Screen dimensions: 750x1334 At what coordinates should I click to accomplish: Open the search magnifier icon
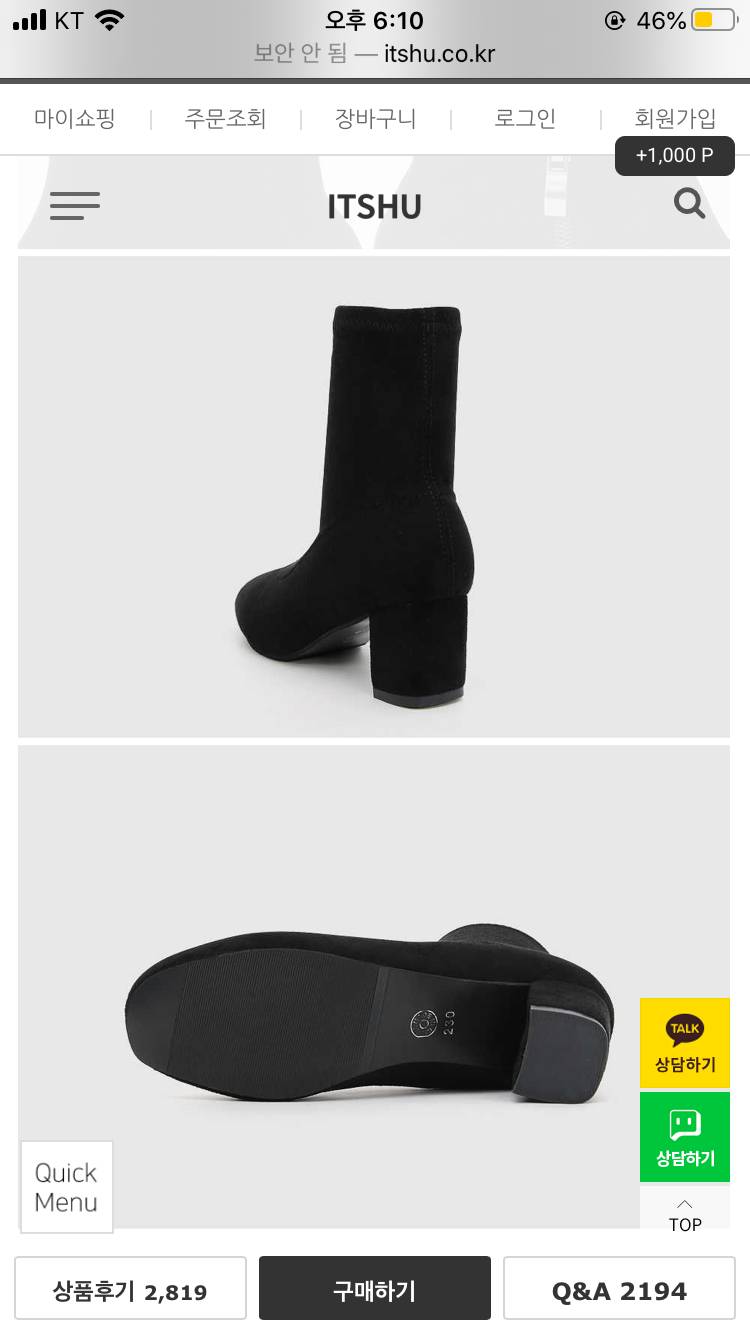(x=689, y=204)
